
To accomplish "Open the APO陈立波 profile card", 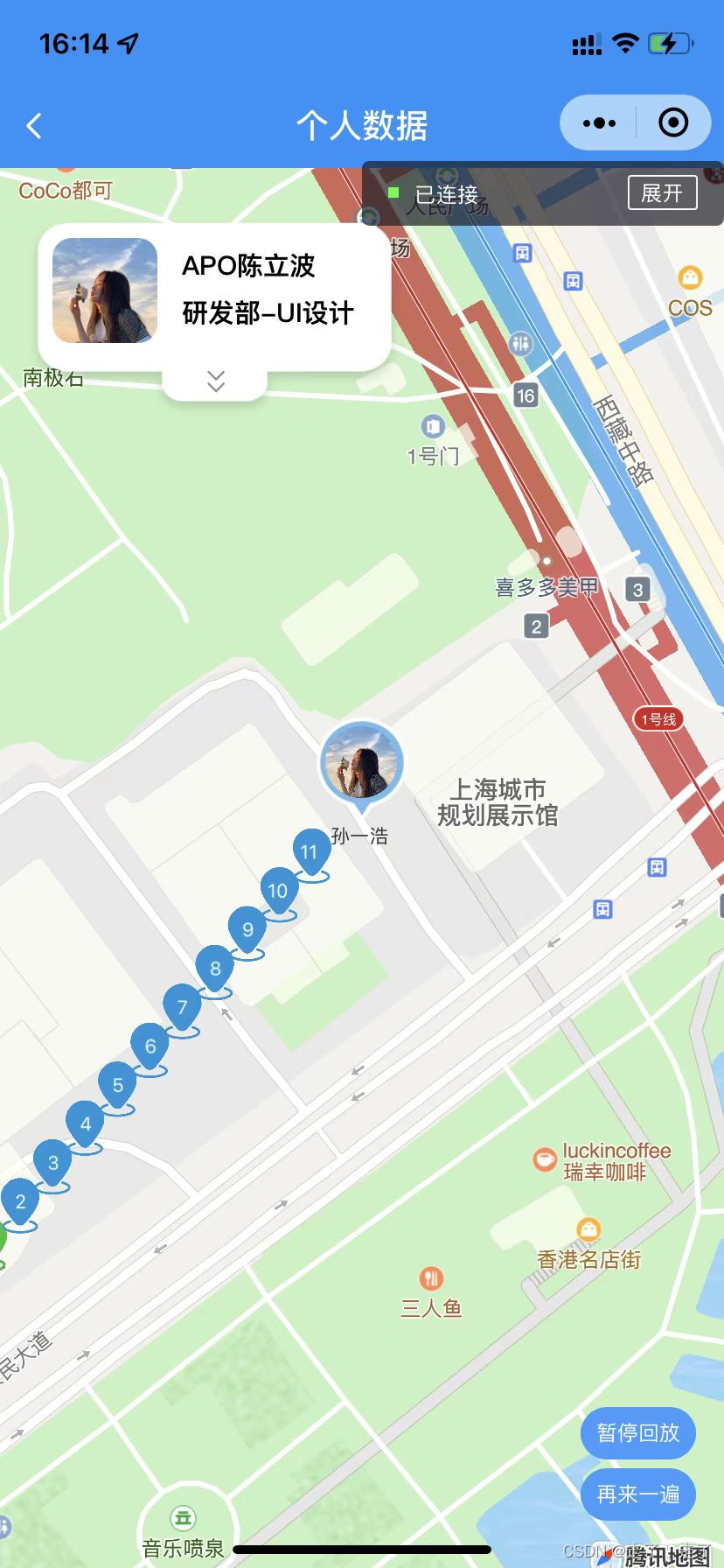I will point(214,290).
